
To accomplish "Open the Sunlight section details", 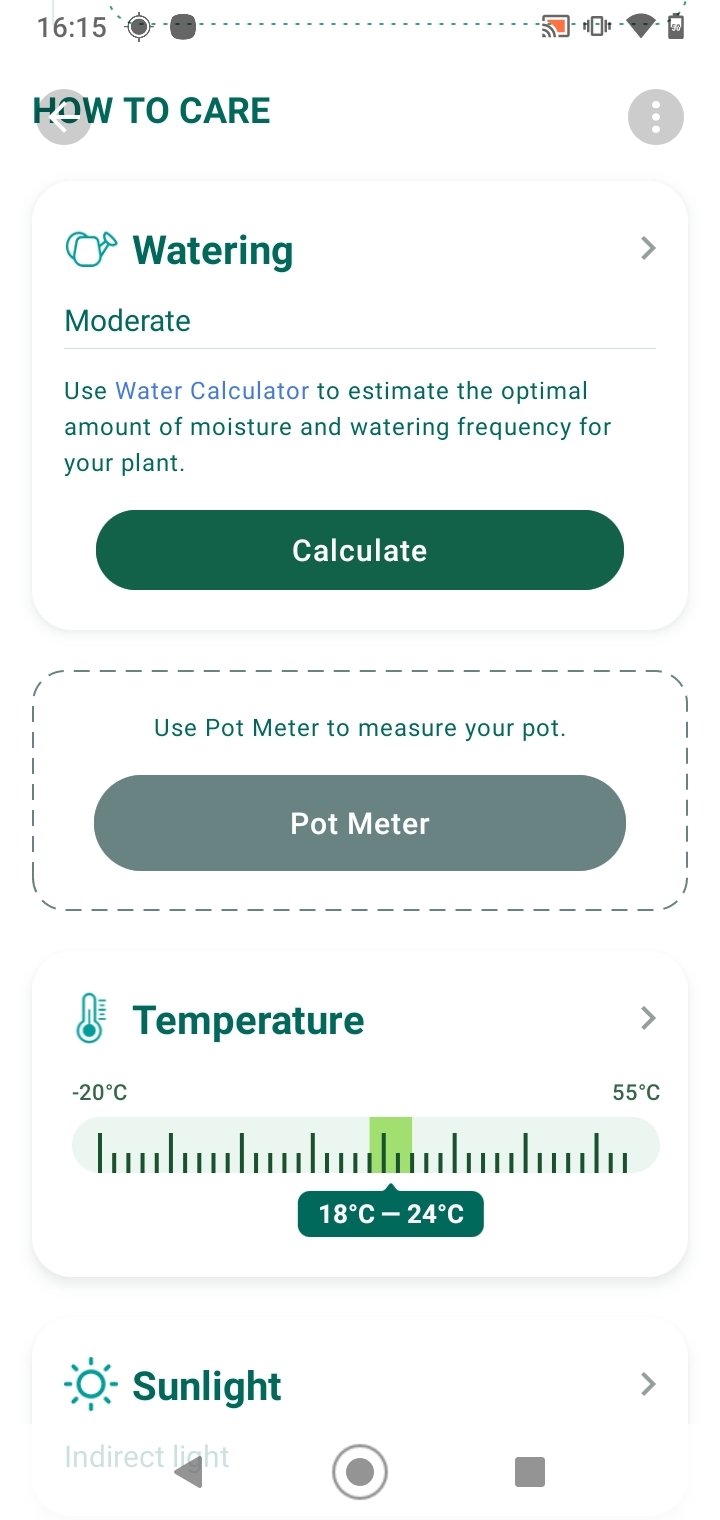I will pos(648,1384).
